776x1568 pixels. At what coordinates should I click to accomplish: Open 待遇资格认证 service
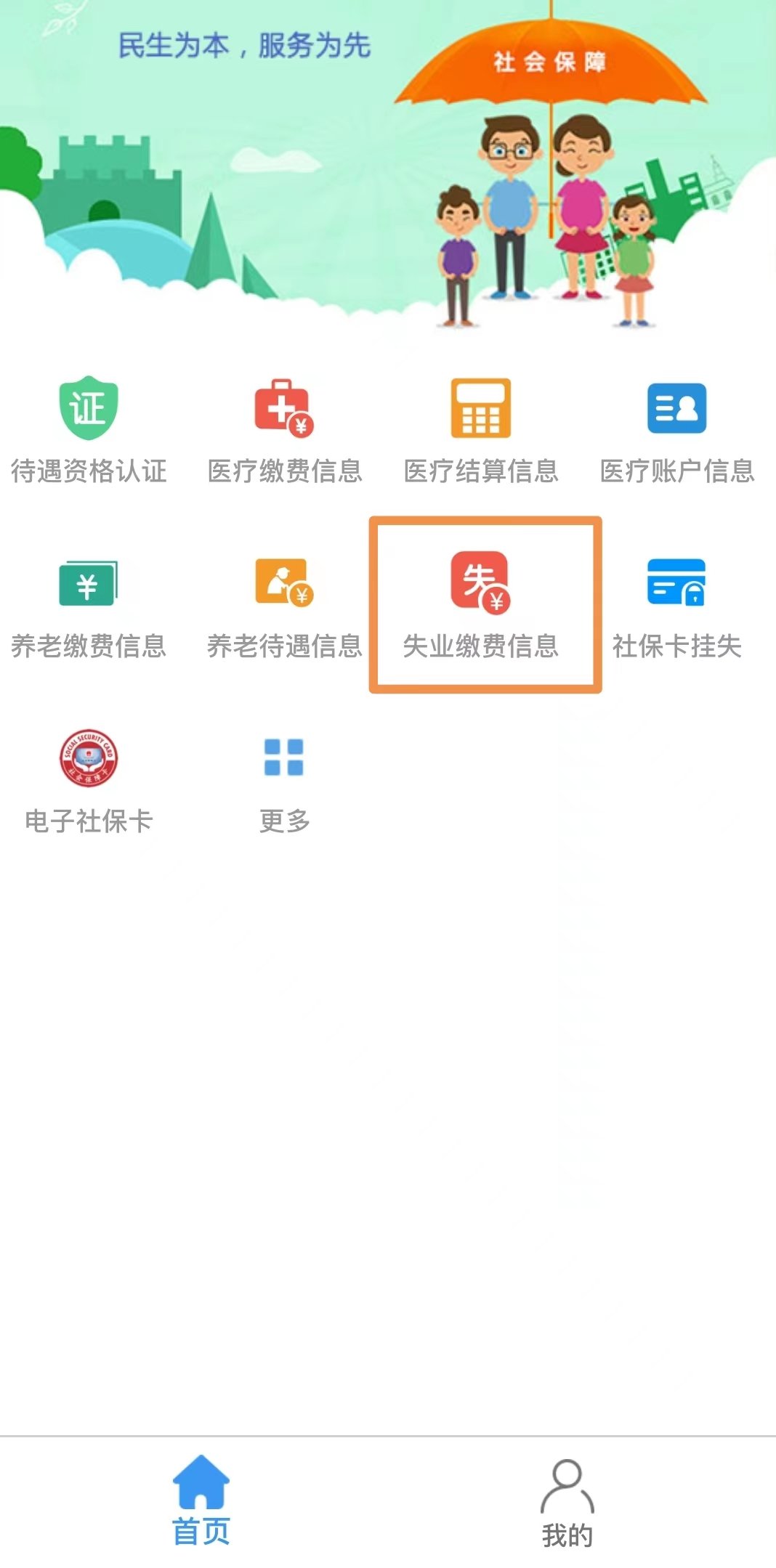click(x=89, y=428)
